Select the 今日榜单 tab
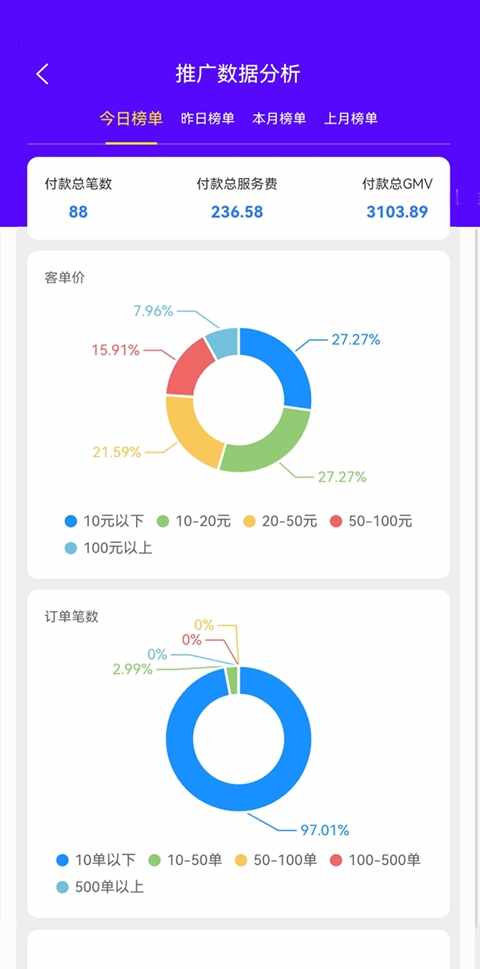Image resolution: width=480 pixels, height=969 pixels. point(131,119)
